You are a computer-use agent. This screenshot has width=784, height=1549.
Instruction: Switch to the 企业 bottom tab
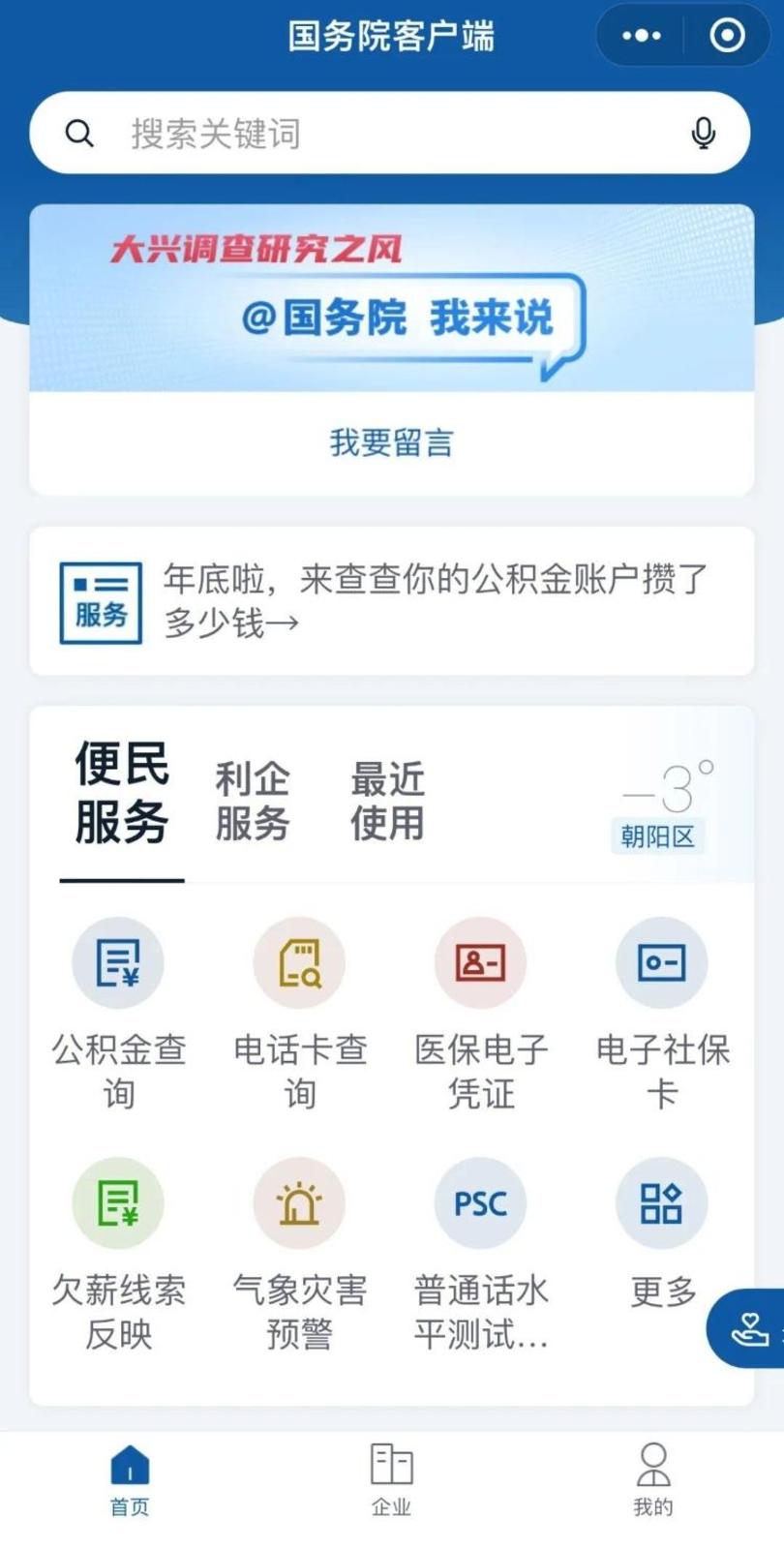[391, 1477]
